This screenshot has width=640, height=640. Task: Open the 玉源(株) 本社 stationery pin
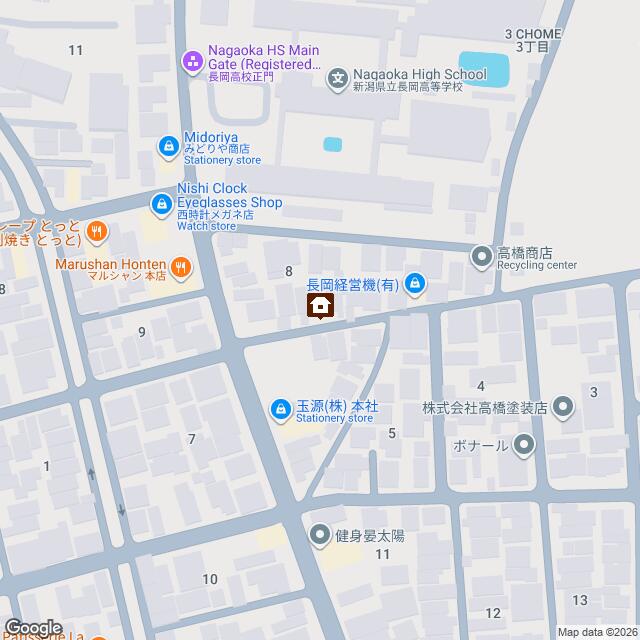click(x=280, y=408)
